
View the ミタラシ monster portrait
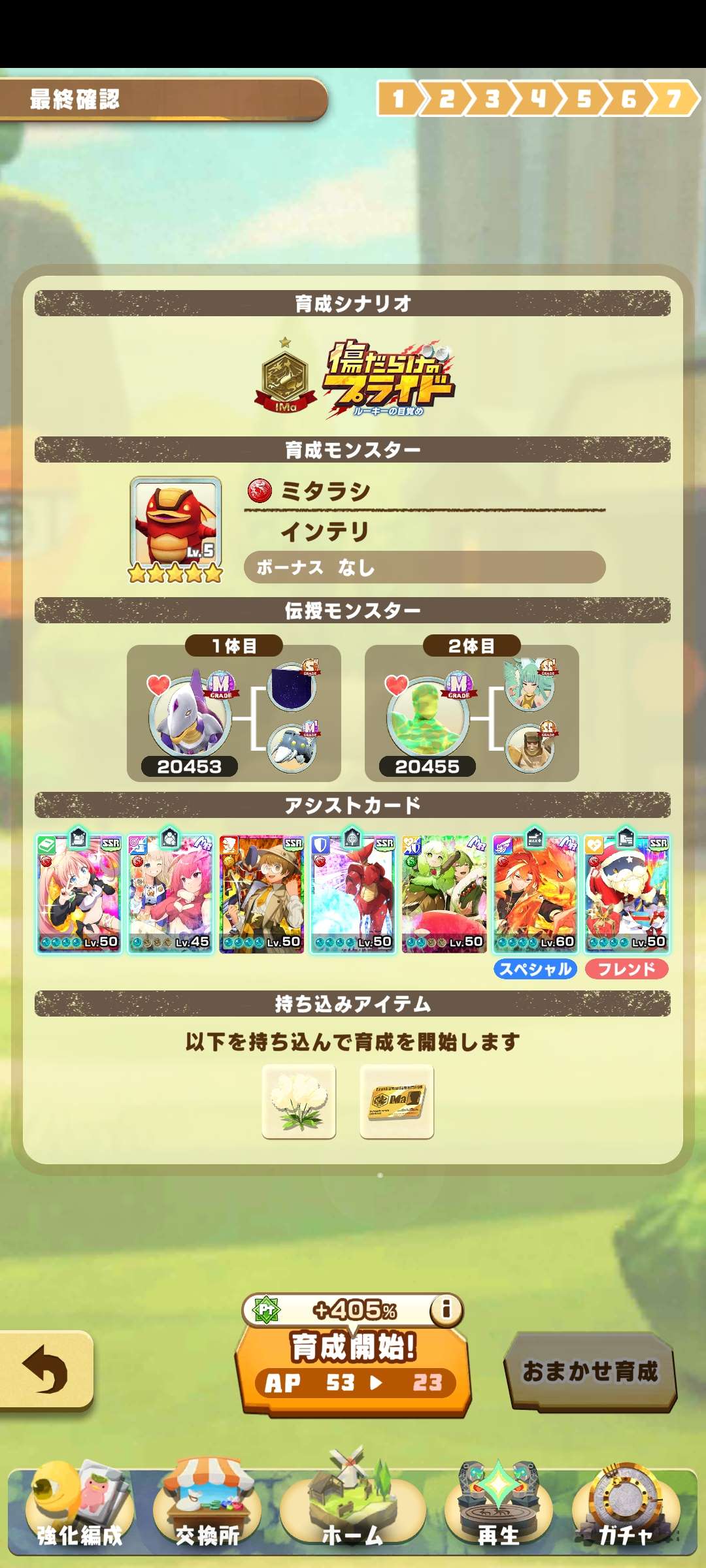tap(175, 521)
